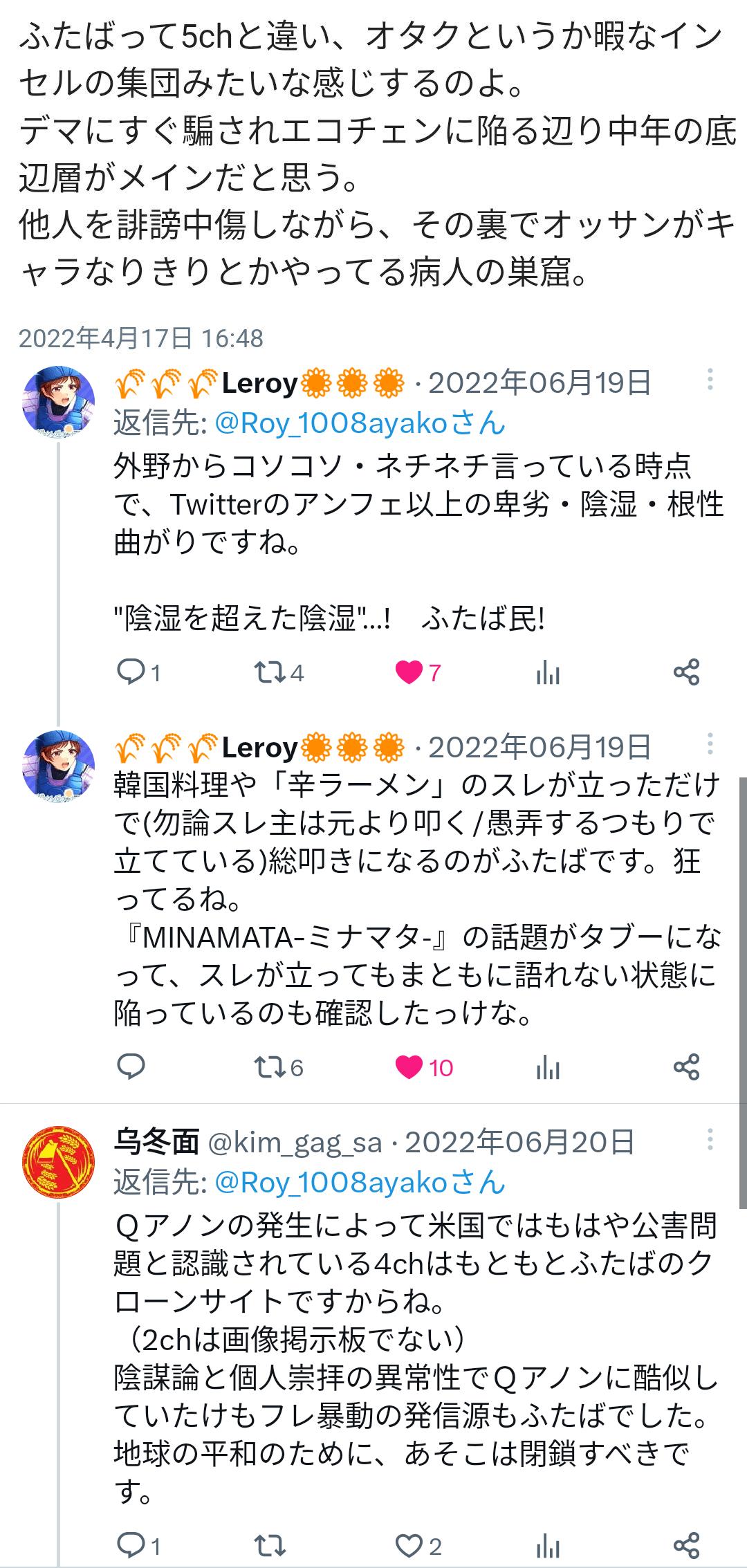Unlike Leroy's tweet with 10 likes
The height and width of the screenshot is (1568, 747).
tap(409, 1067)
